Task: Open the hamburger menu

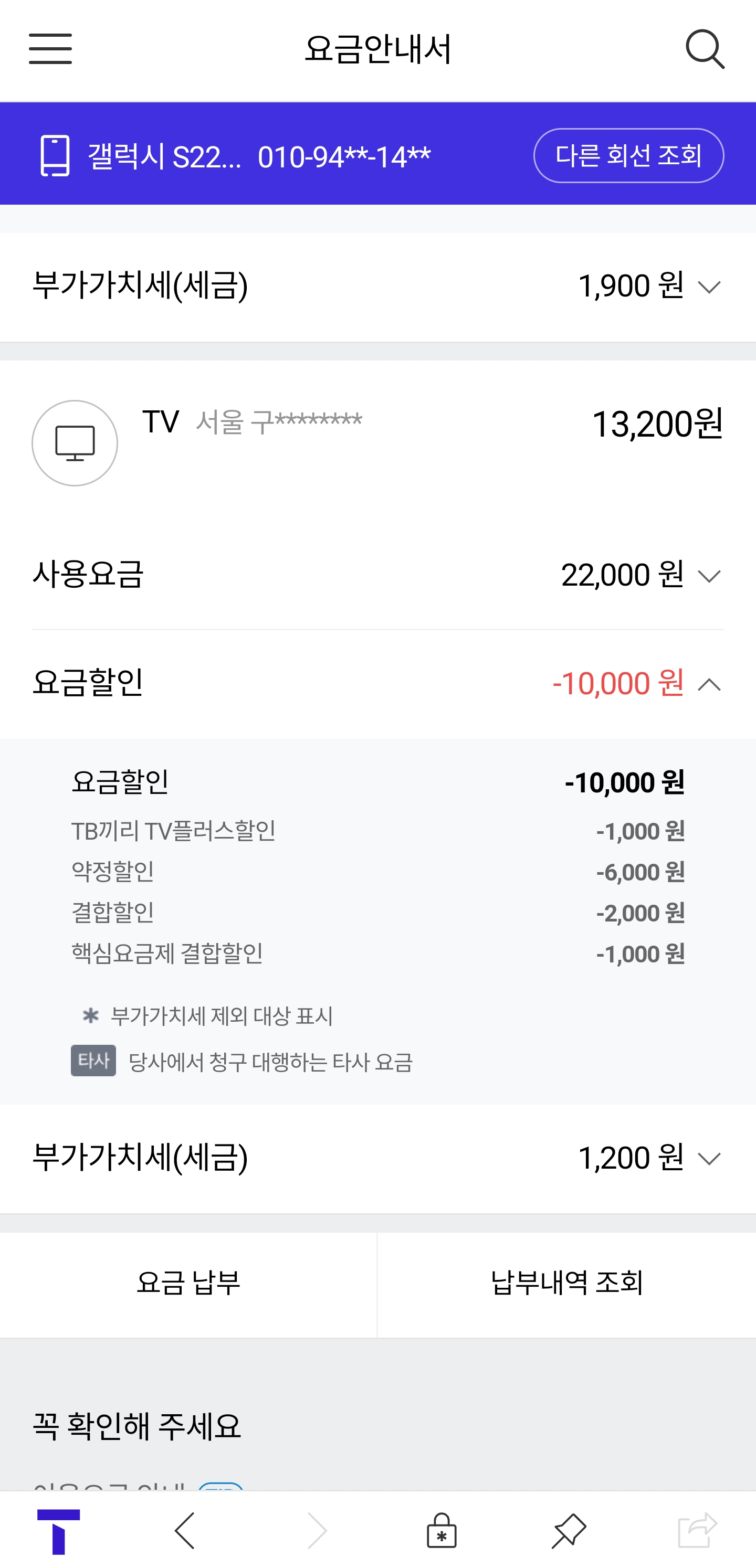Action: pos(50,49)
